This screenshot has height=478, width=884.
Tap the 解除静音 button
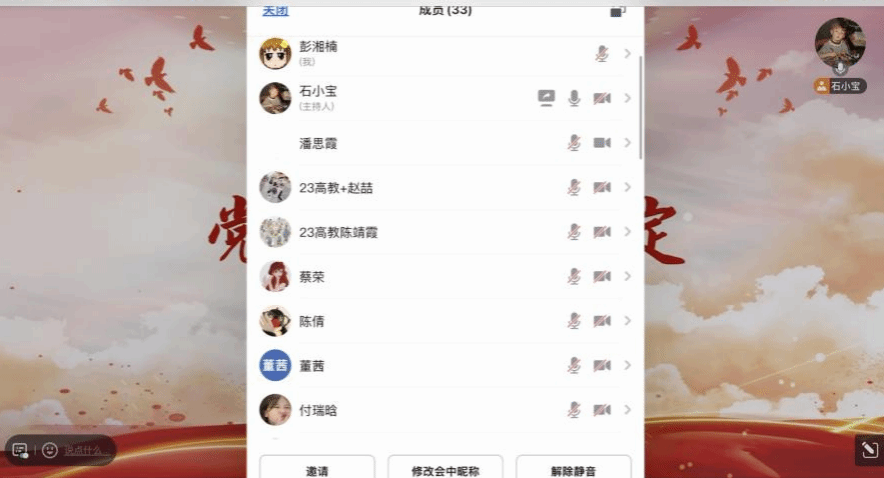tap(573, 469)
